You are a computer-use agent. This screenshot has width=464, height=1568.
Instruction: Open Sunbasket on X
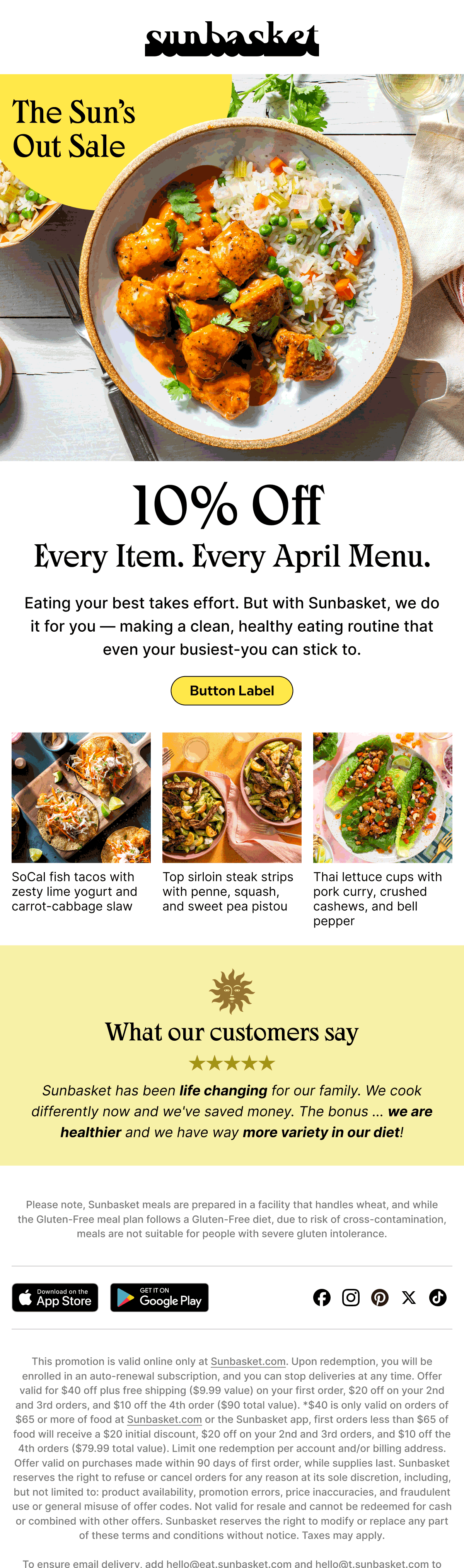(x=409, y=1297)
